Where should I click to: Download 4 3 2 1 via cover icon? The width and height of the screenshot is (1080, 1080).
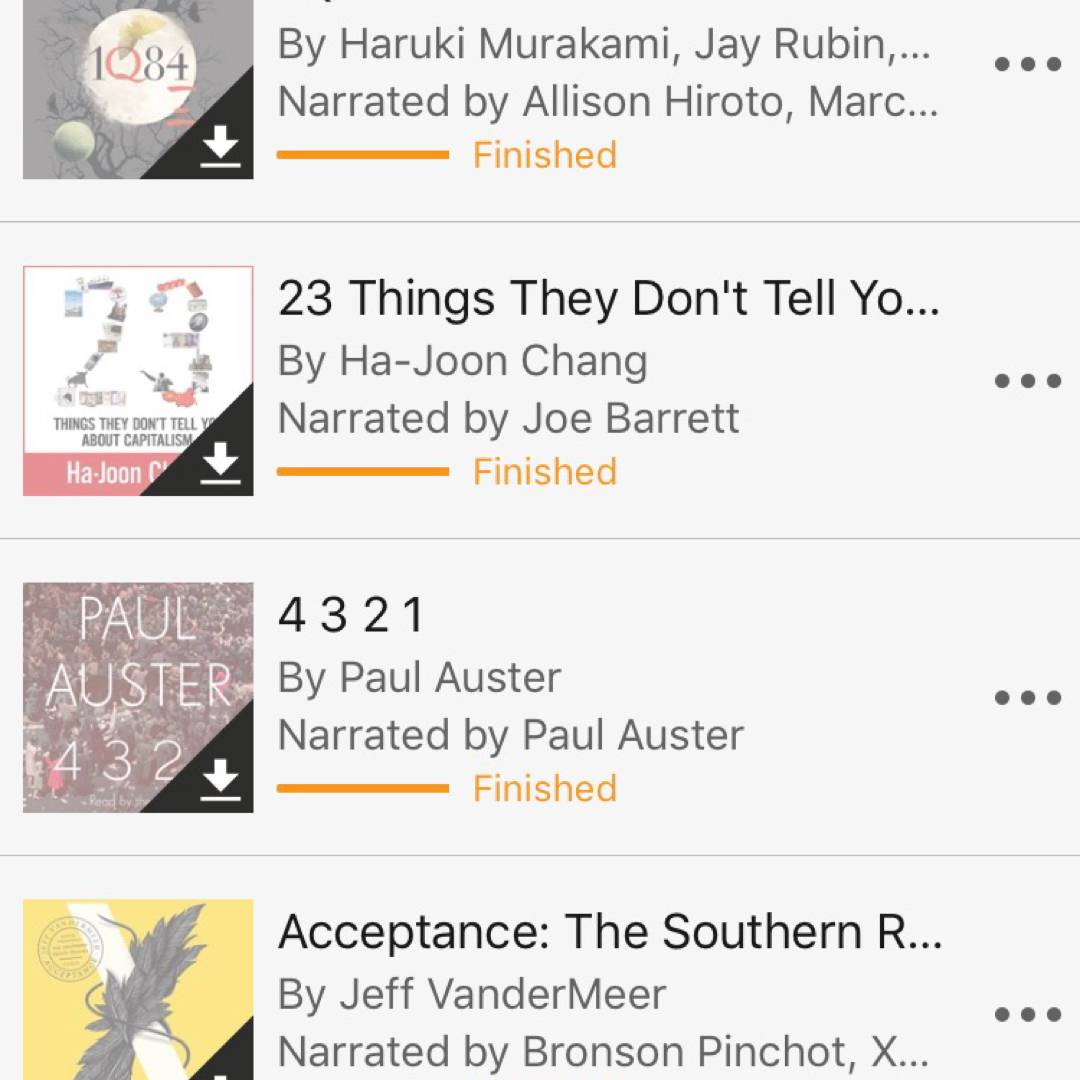220,781
